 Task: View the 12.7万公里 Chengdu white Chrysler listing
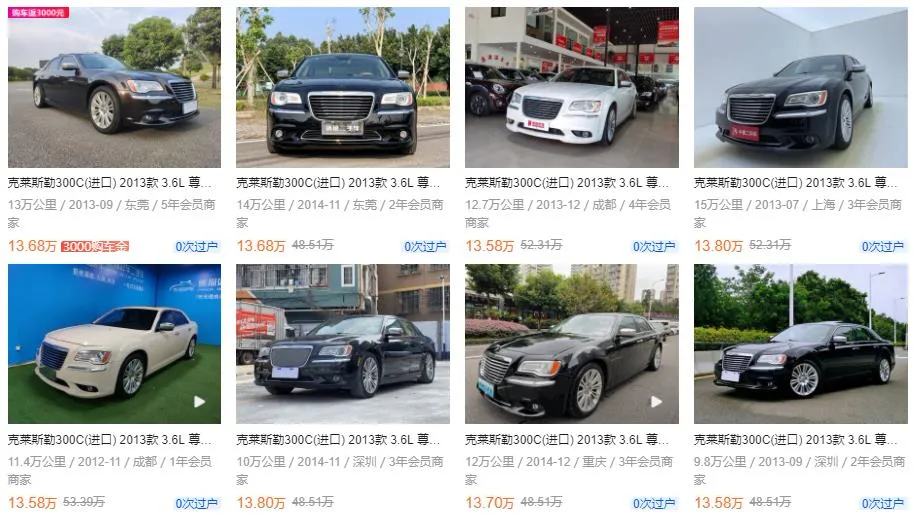571,88
